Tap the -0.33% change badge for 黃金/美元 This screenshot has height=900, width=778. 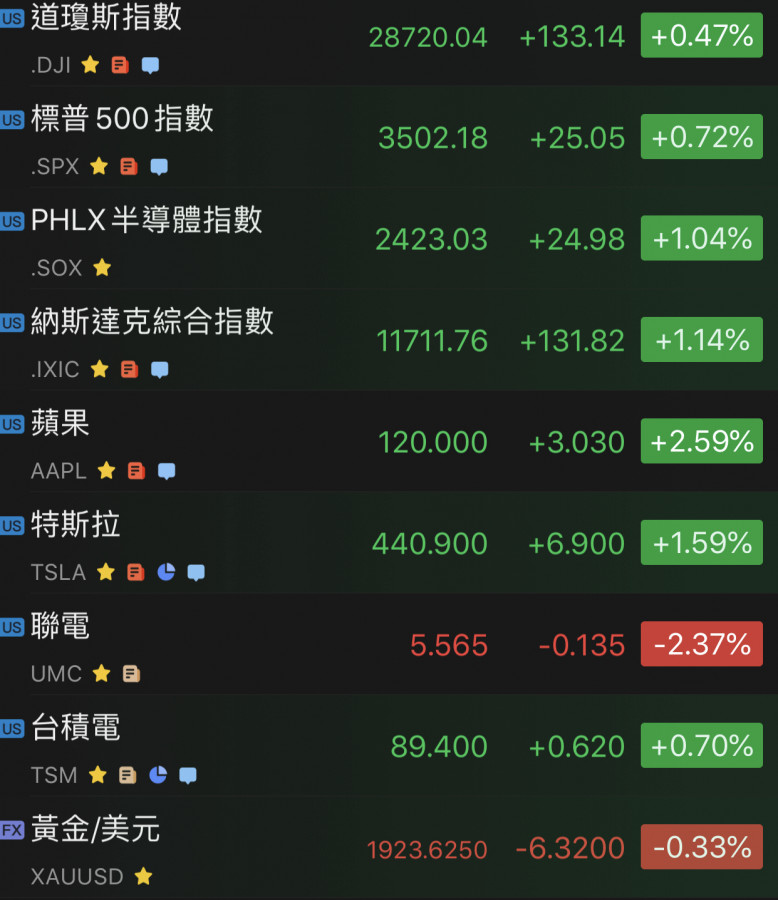tap(701, 847)
